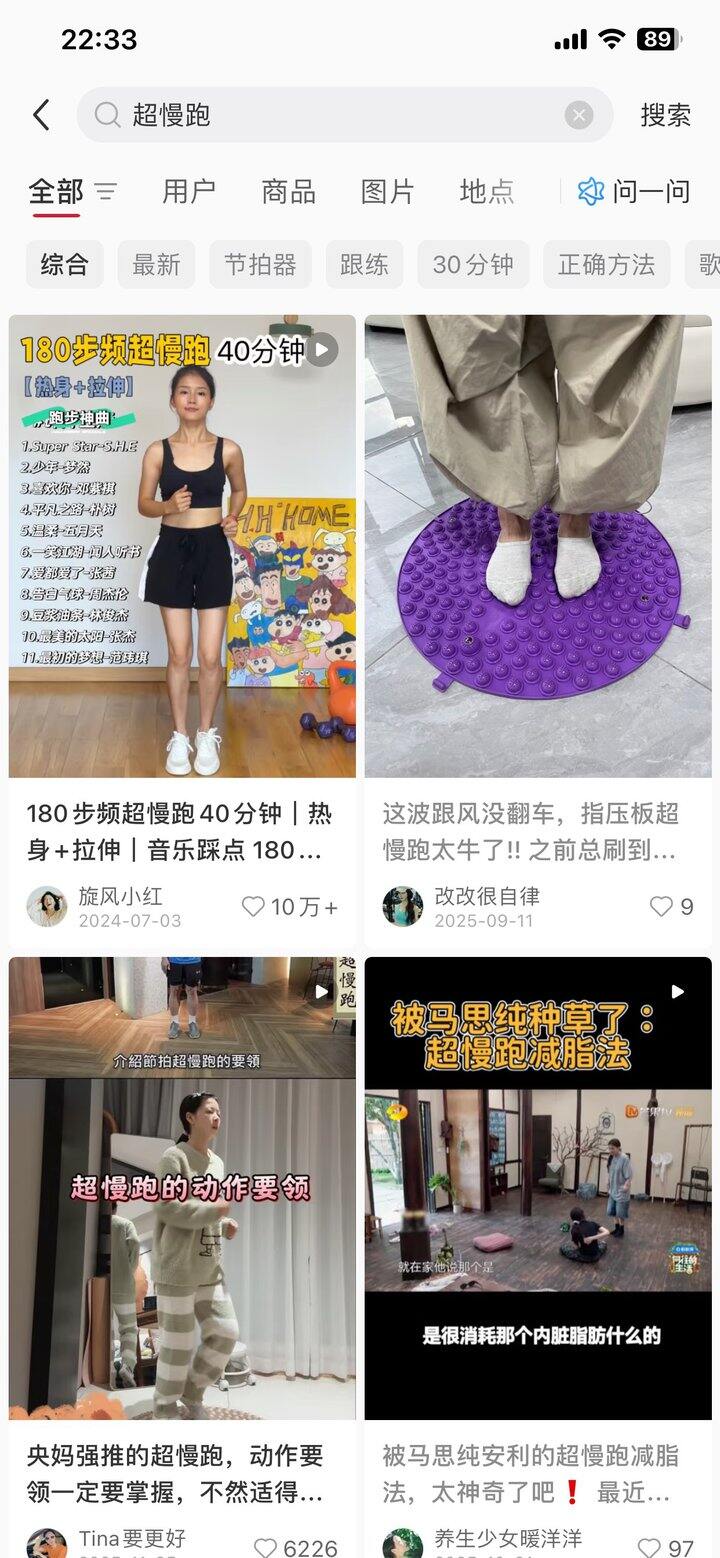The height and width of the screenshot is (1558, 720).
Task: Select the 30分钟 filter chip
Action: pyautogui.click(x=472, y=265)
